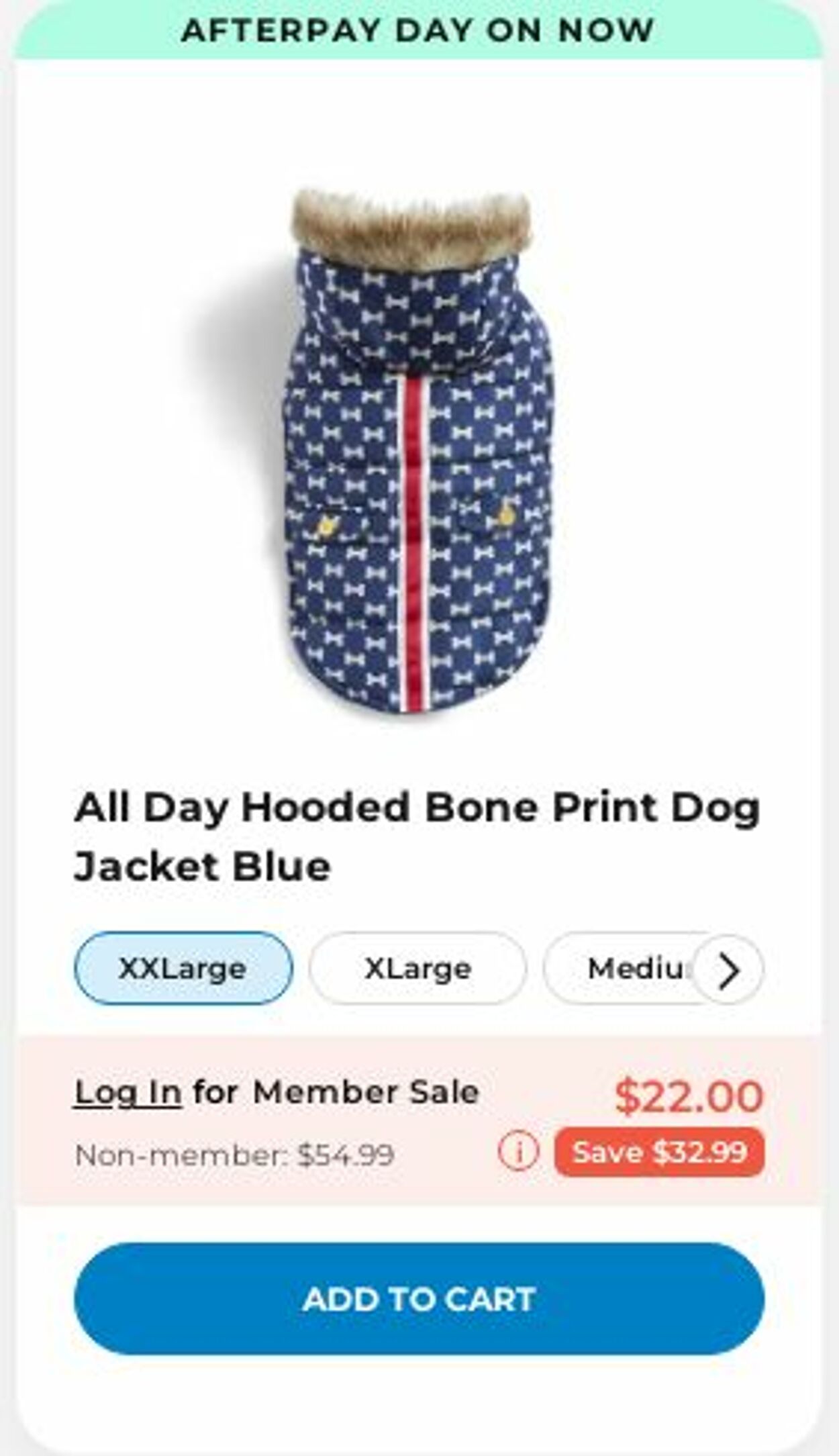This screenshot has width=839, height=1456.
Task: Open the pricing info icon
Action: (518, 1152)
